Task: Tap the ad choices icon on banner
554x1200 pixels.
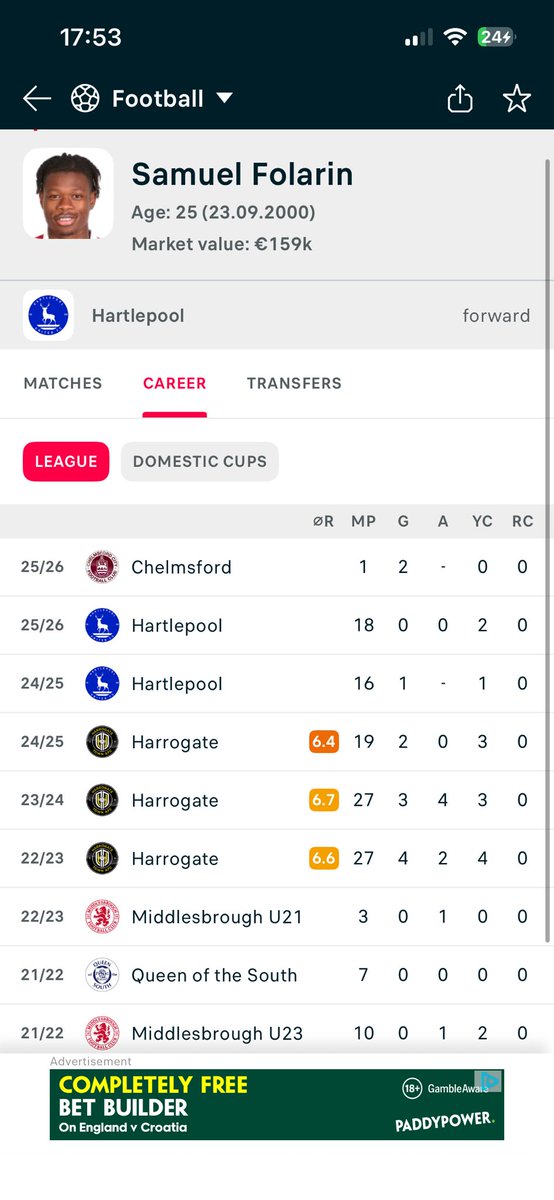Action: pyautogui.click(x=490, y=1081)
